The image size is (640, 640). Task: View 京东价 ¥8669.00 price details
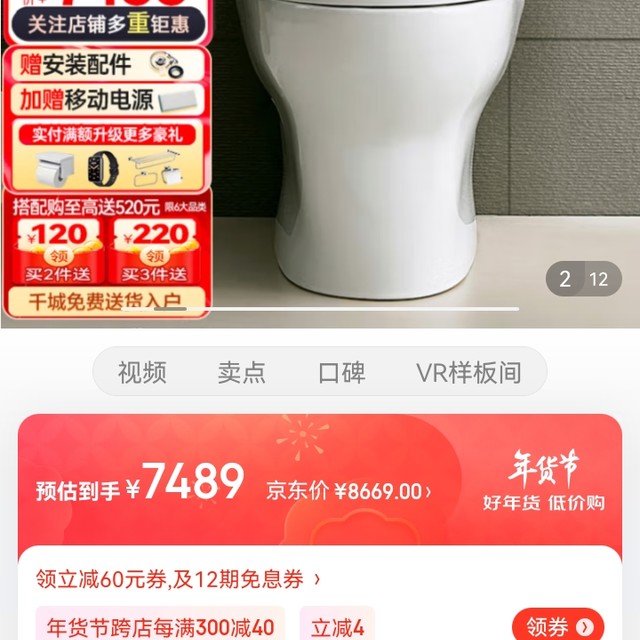pos(349,491)
